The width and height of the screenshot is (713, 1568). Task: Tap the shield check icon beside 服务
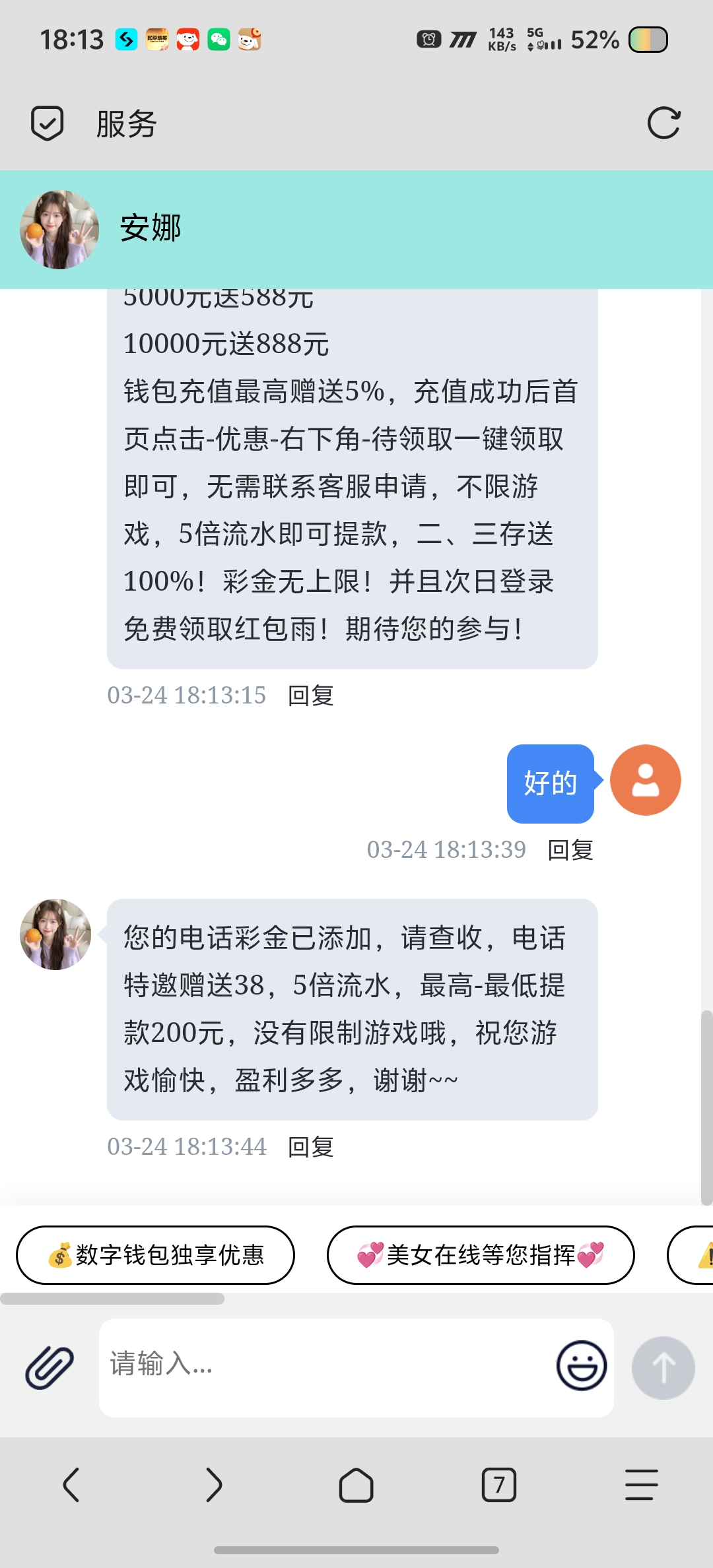48,123
